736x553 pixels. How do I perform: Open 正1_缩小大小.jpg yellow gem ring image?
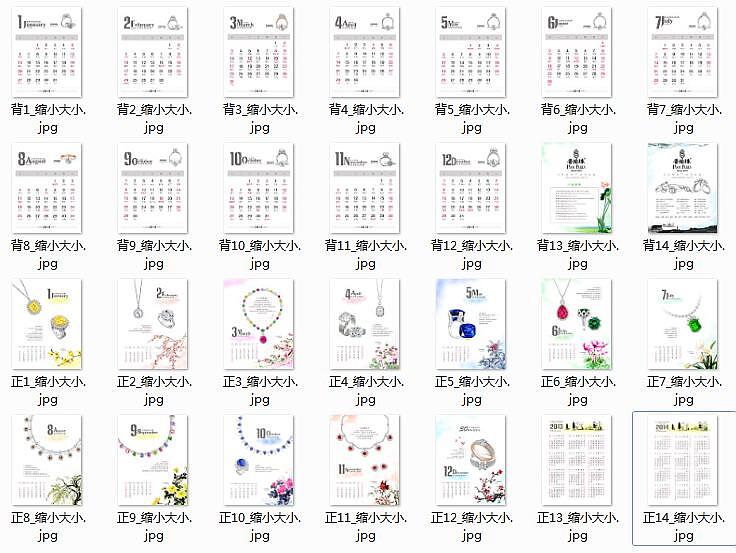pyautogui.click(x=47, y=324)
